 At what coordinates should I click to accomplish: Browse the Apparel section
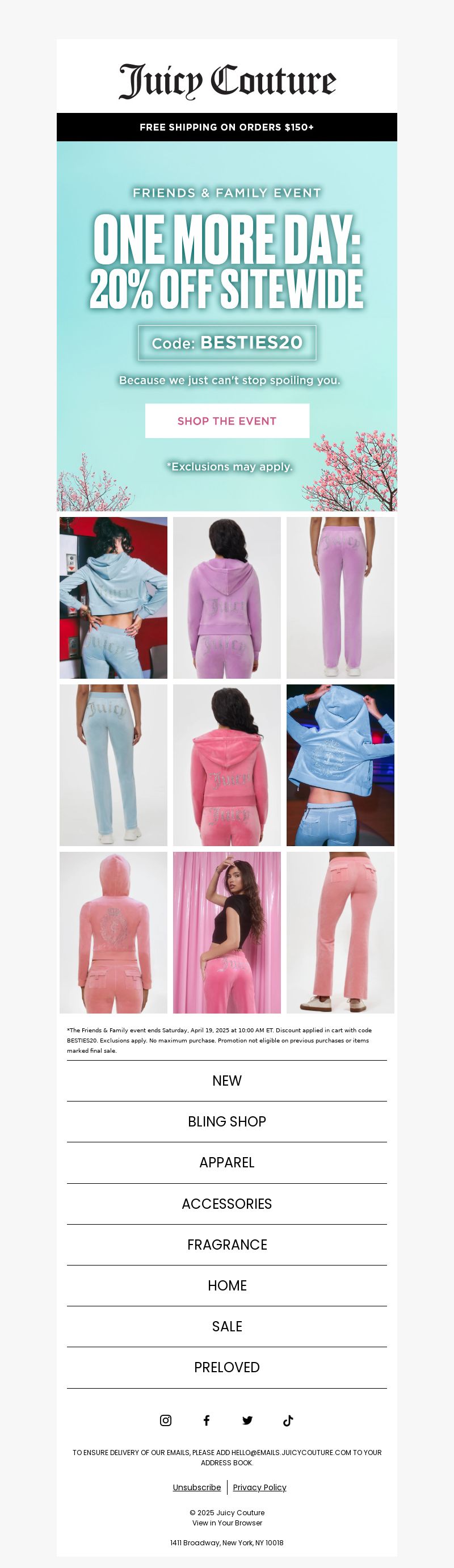coord(227,1162)
